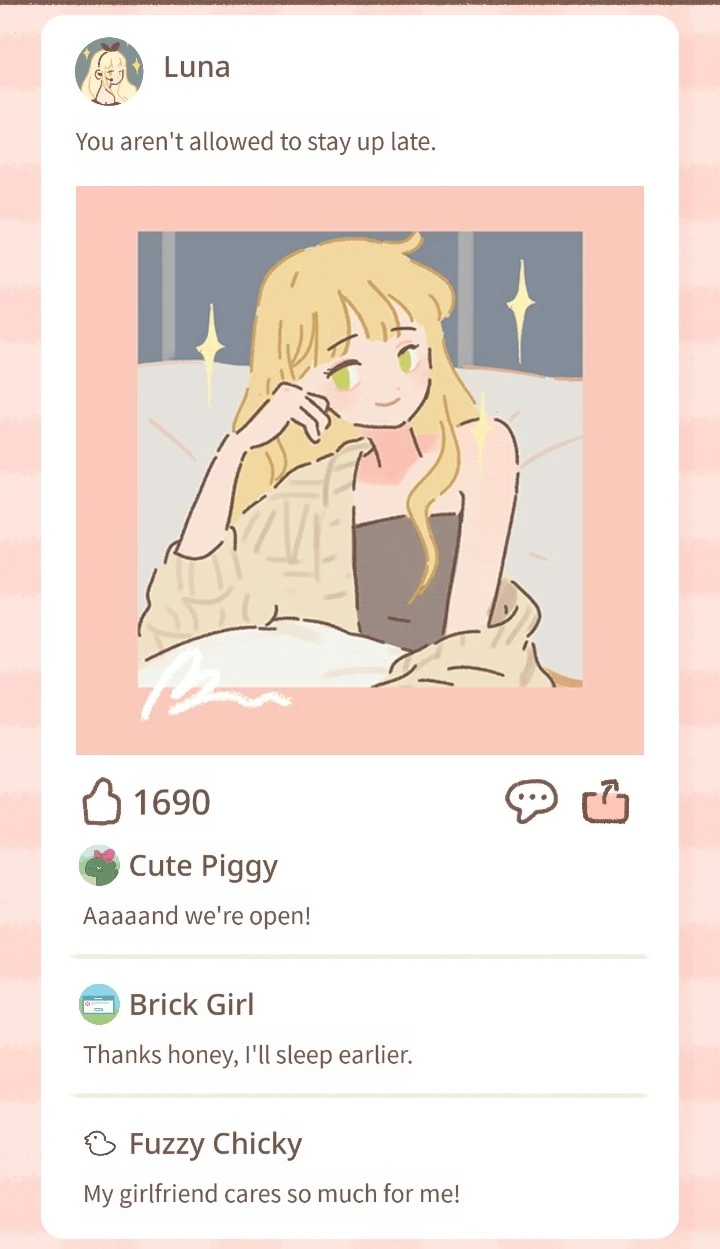This screenshot has width=720, height=1249.
Task: Like Luna's post with the thumbs-up icon
Action: [101, 802]
